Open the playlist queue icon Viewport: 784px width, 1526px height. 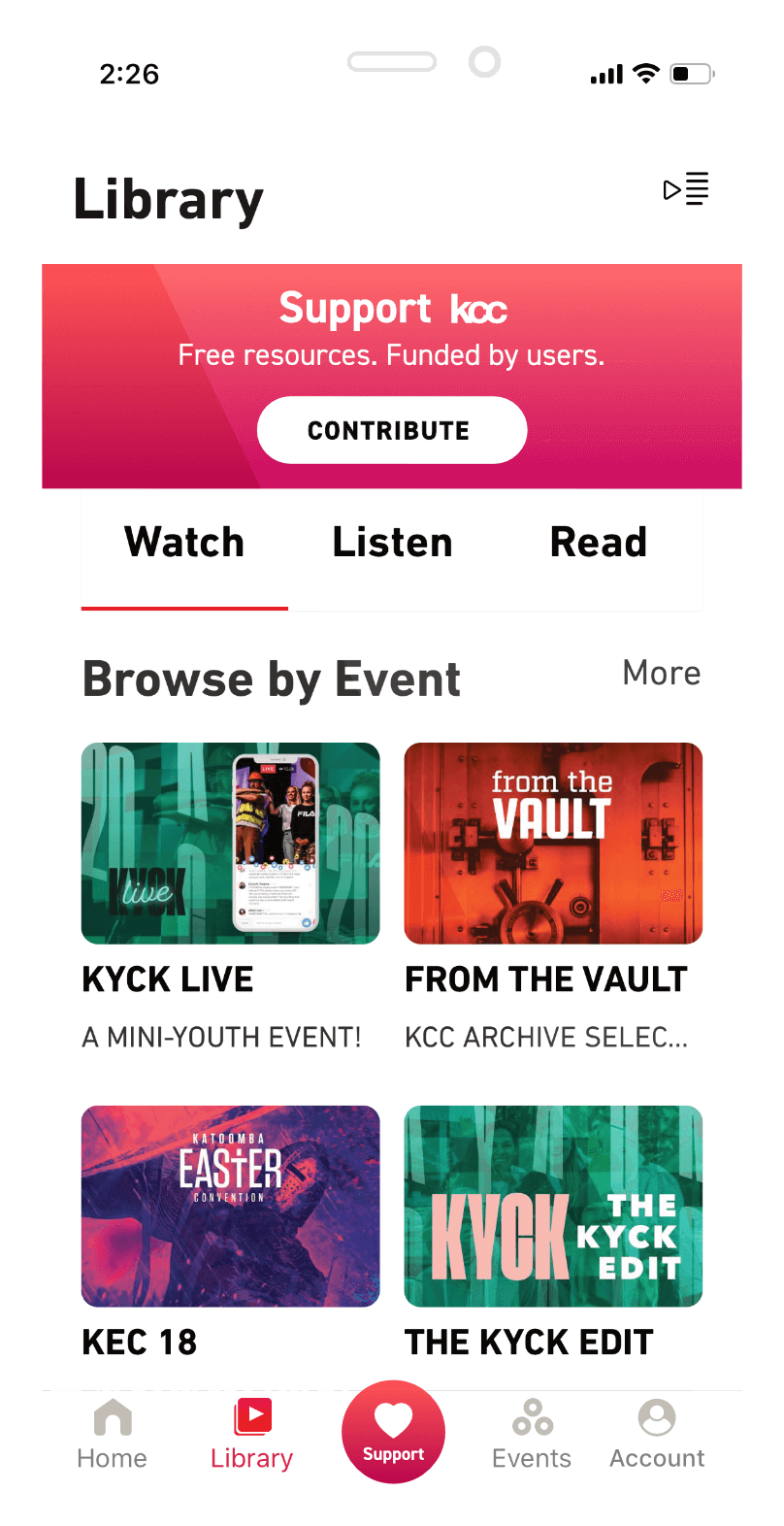(686, 189)
